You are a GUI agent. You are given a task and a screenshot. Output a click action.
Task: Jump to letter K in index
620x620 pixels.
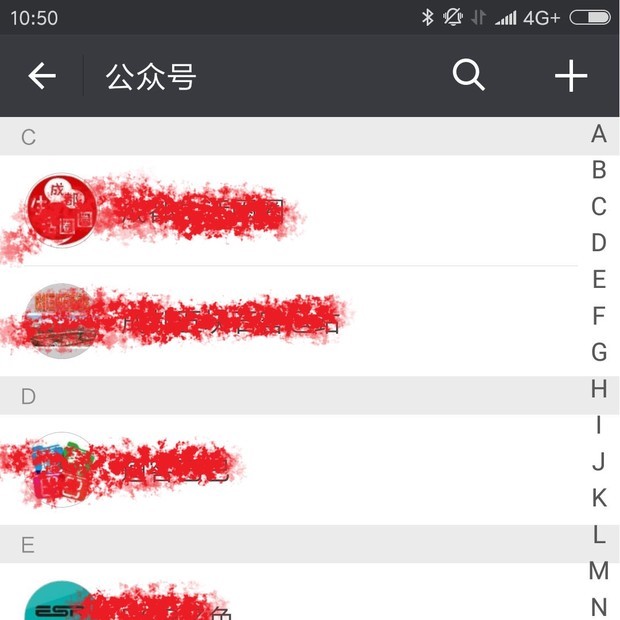coord(598,498)
